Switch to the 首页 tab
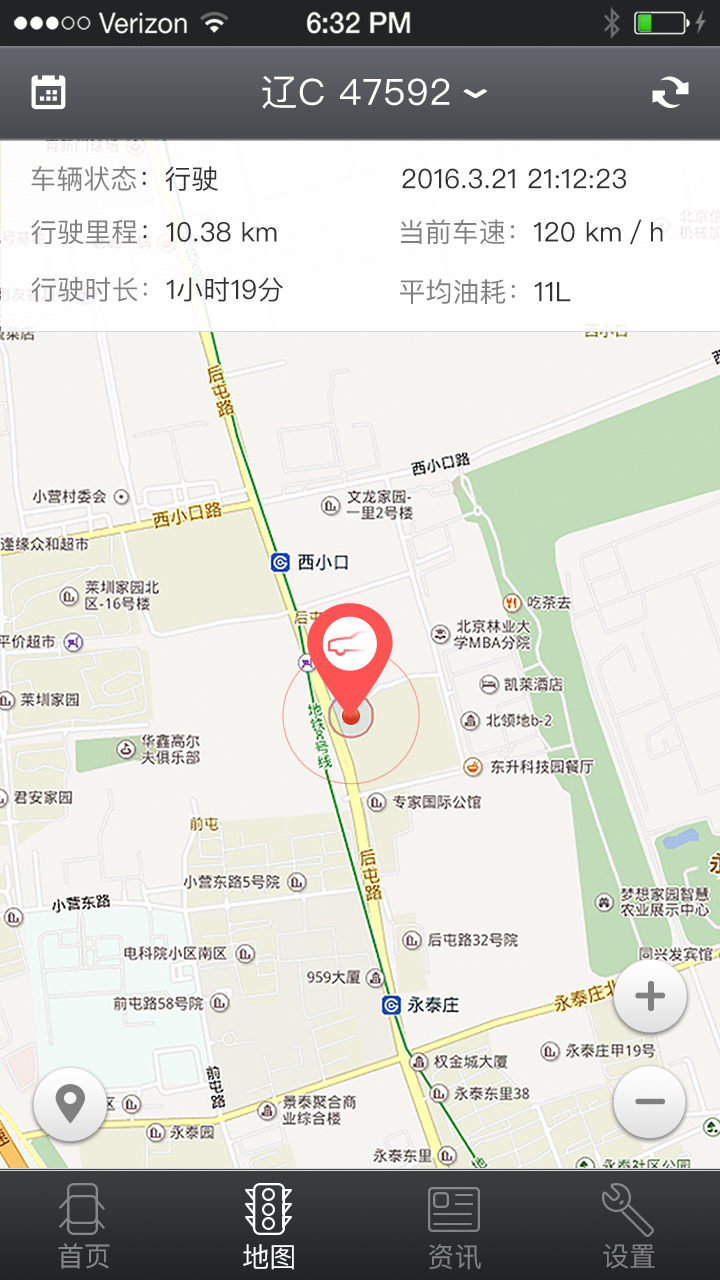720x1280 pixels. (84, 1226)
